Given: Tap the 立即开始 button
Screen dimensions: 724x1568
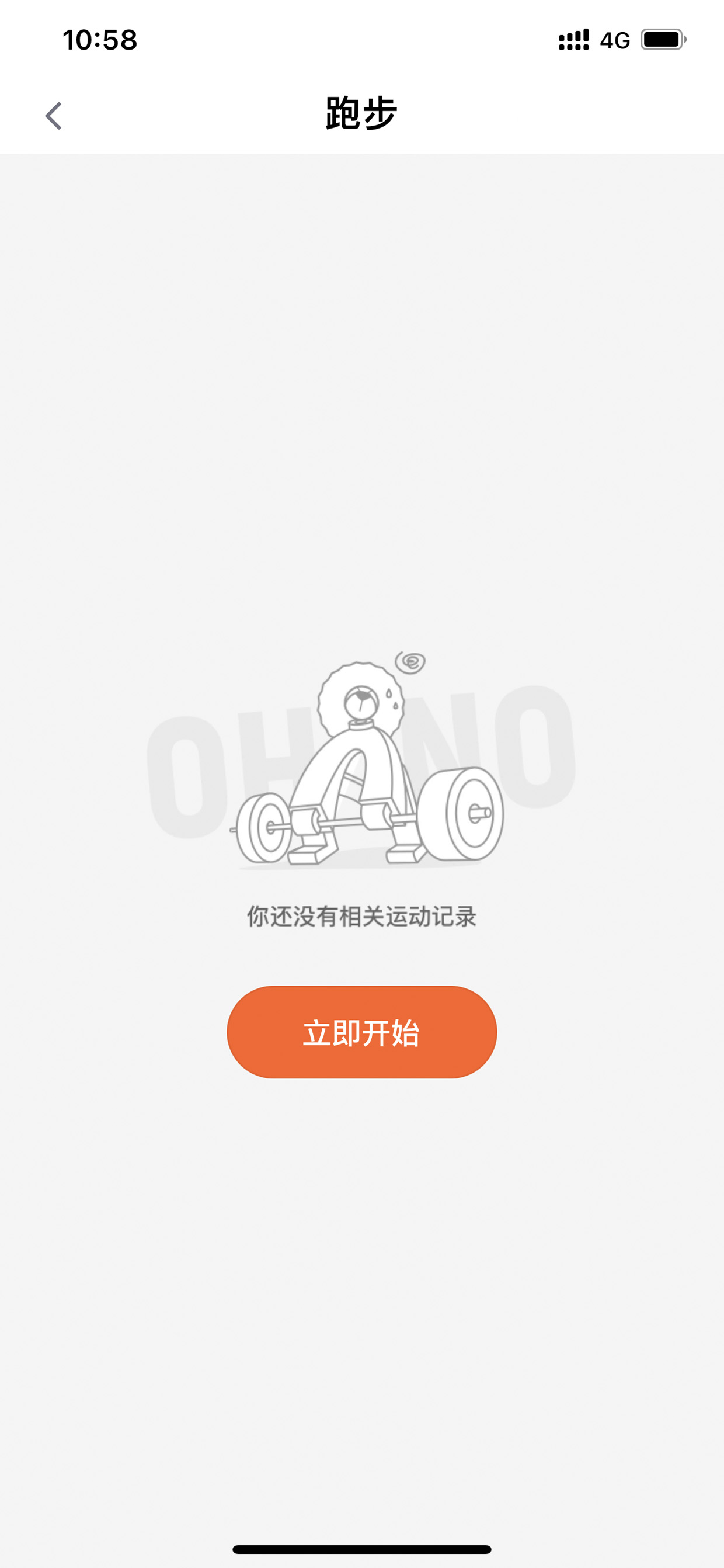Looking at the screenshot, I should [362, 1032].
